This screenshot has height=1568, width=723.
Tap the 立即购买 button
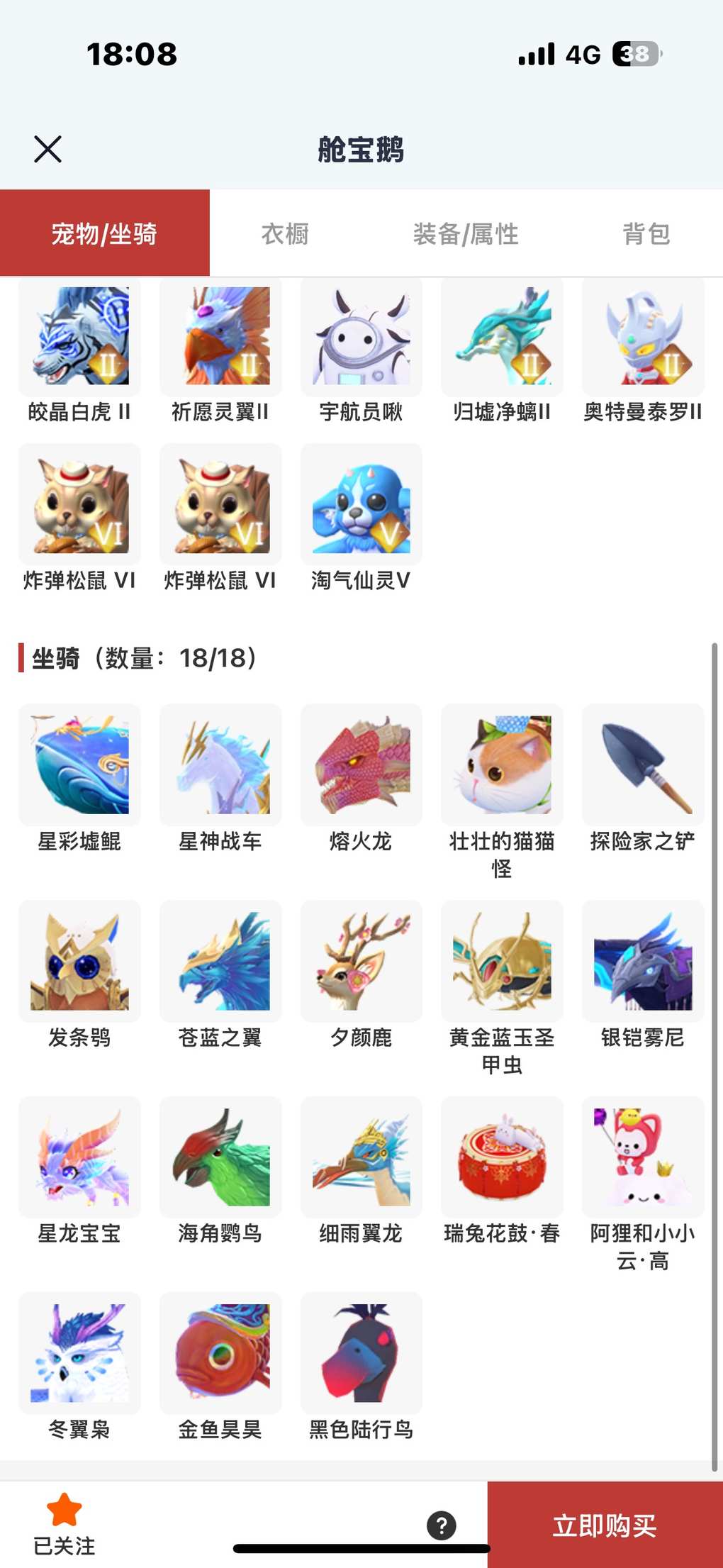coord(605,1525)
